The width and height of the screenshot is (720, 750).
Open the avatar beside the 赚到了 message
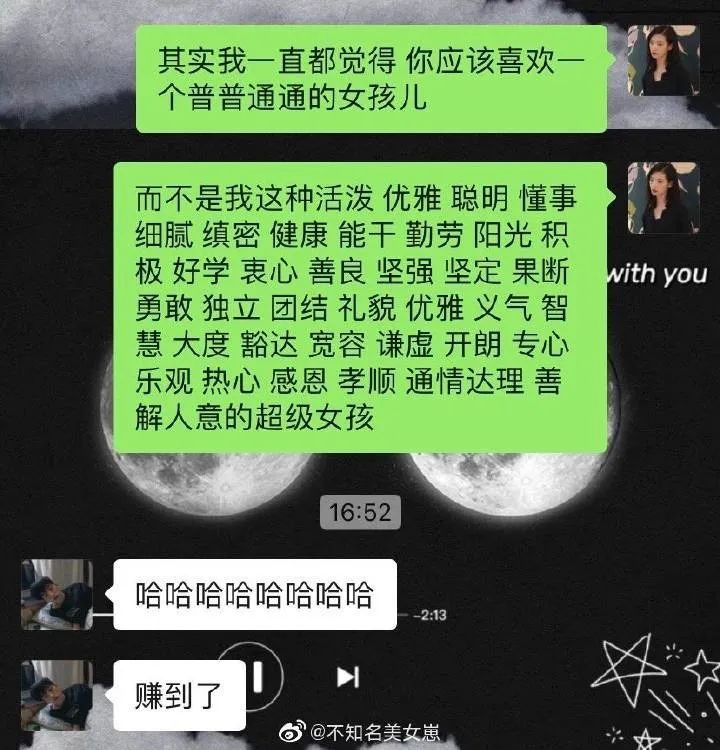57,695
